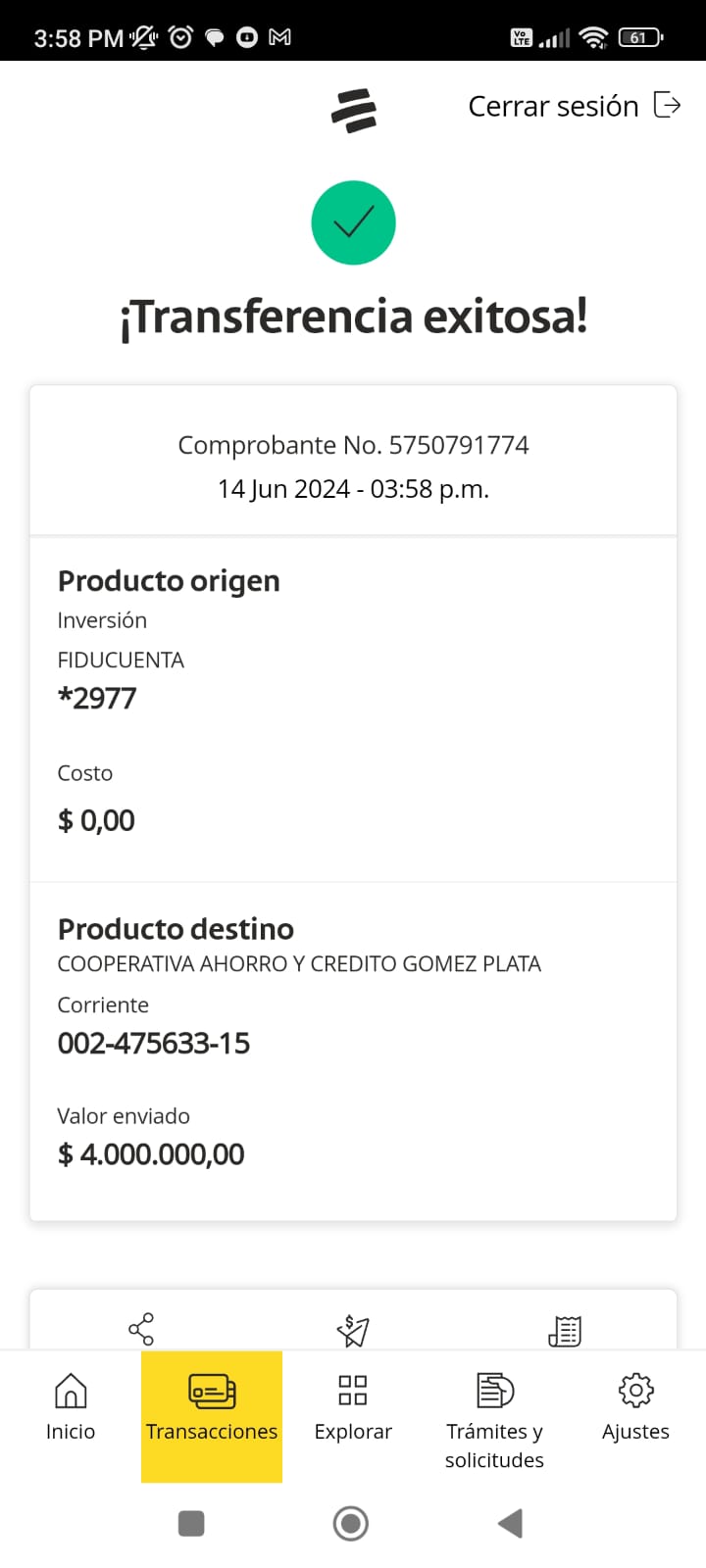Log out with Cerrar sesión
Viewport: 706px width, 1568px height.
pos(574,106)
